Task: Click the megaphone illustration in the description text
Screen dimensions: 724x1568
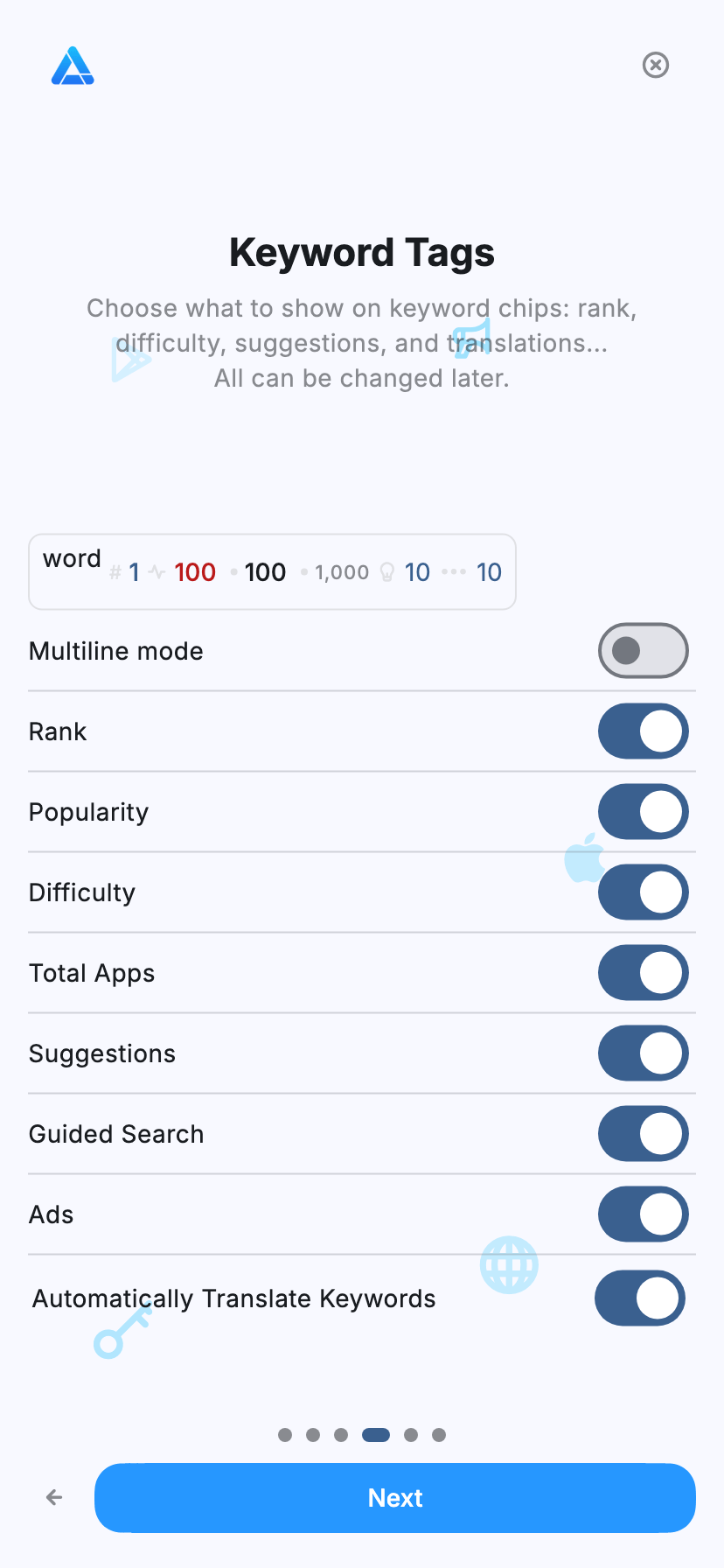Action: pos(472,337)
